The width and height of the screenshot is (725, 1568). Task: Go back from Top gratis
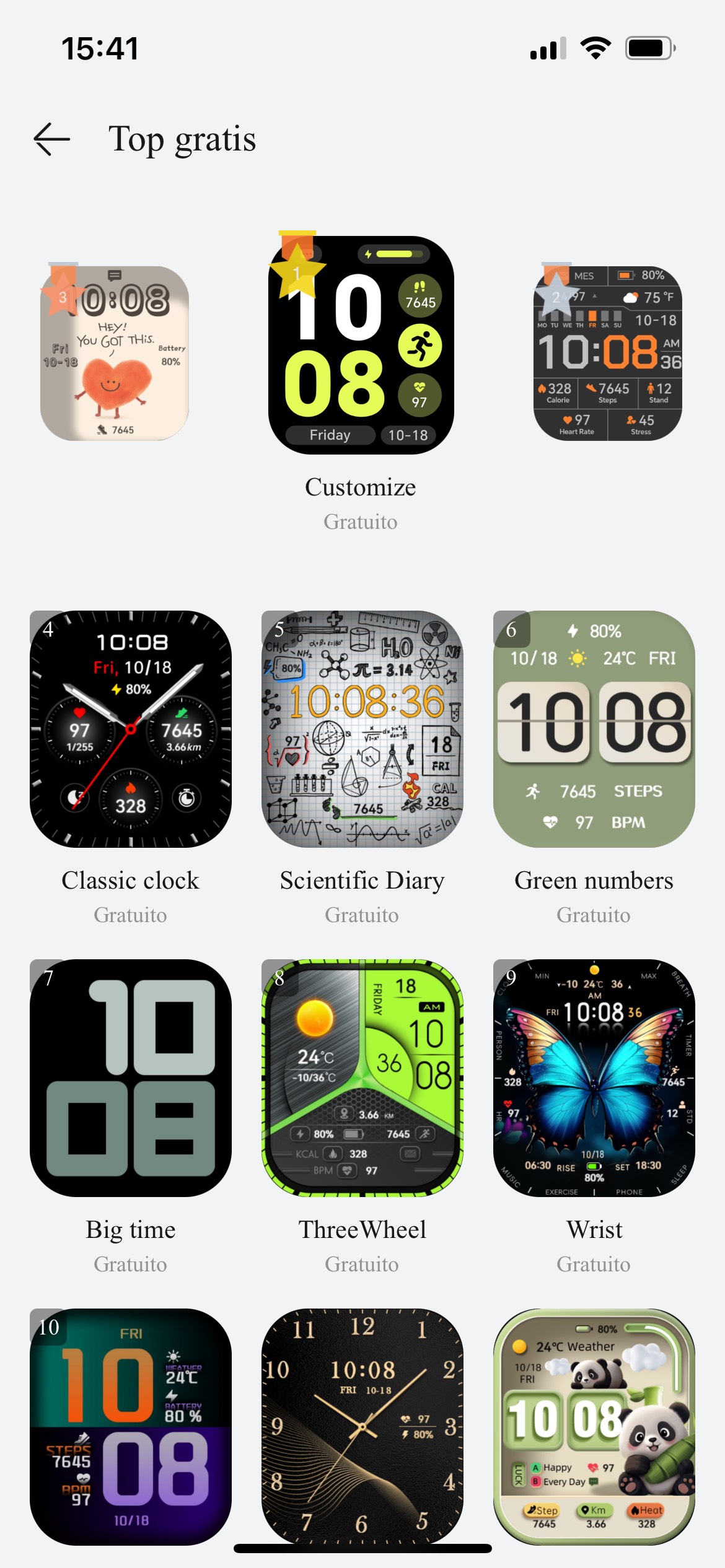coord(51,139)
